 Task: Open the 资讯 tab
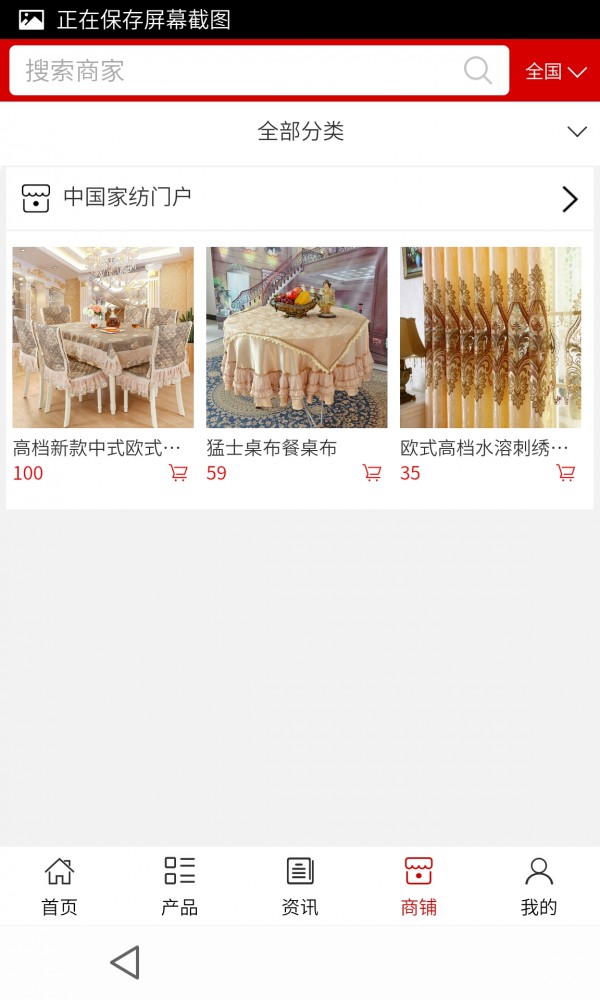pyautogui.click(x=300, y=886)
